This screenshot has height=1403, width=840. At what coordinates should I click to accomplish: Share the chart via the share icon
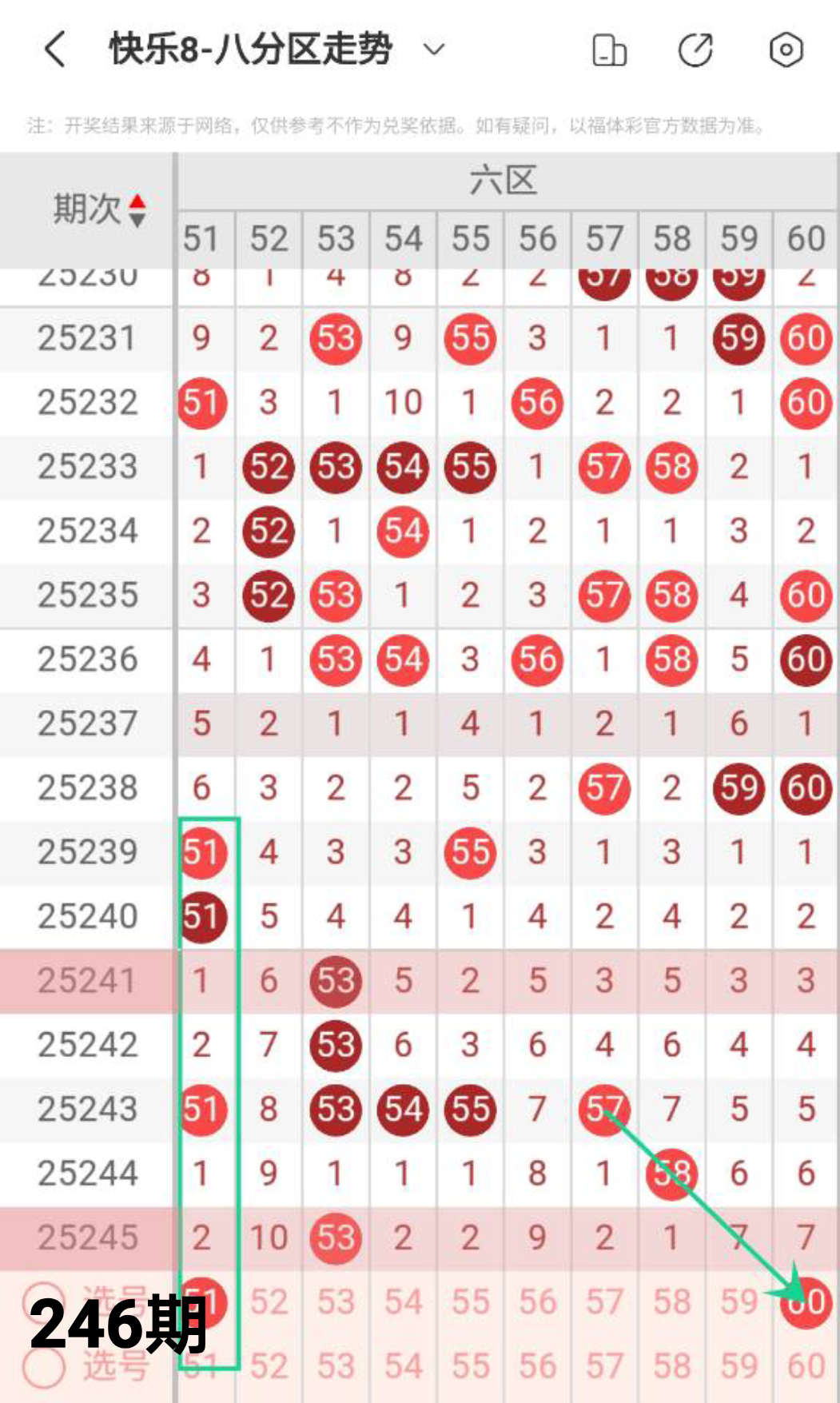coord(695,50)
